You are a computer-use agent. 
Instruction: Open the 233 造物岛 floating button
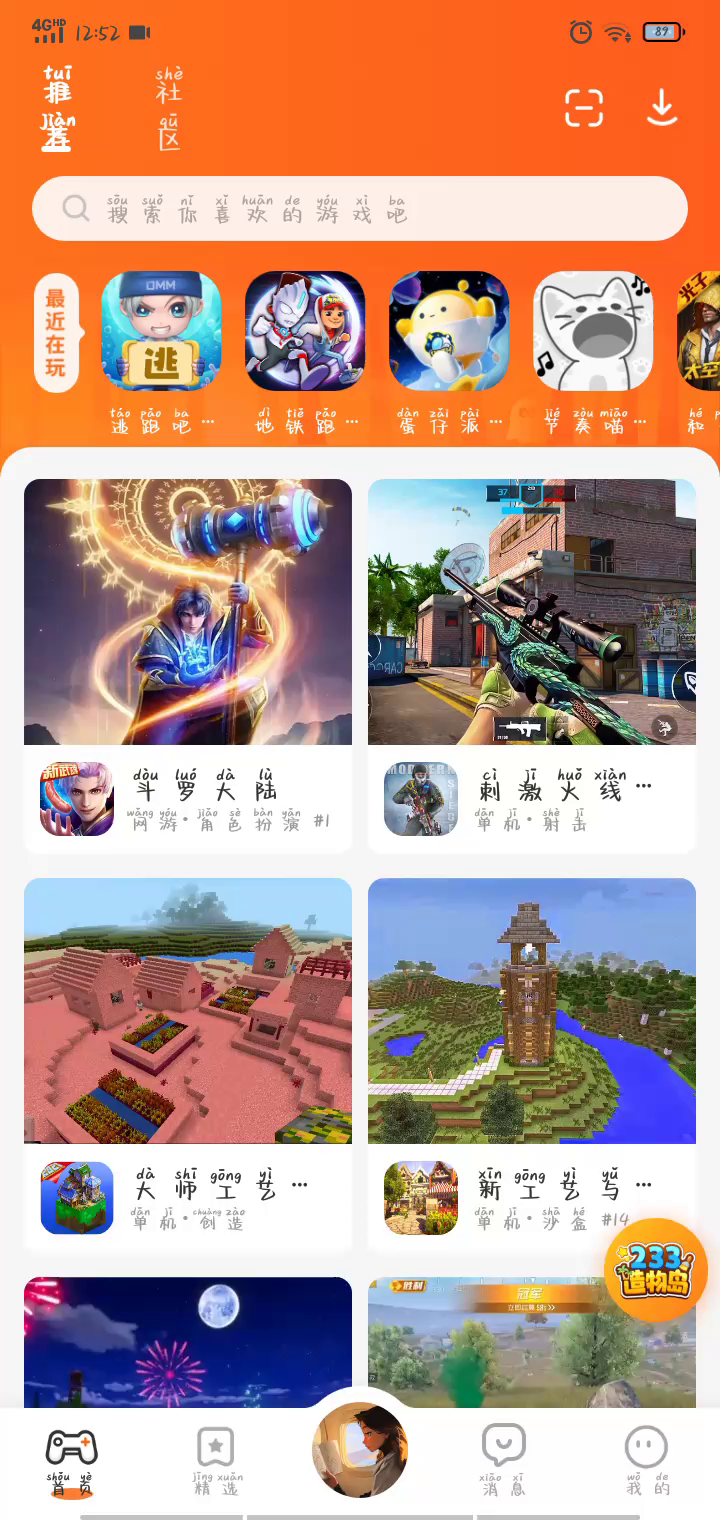click(656, 1270)
